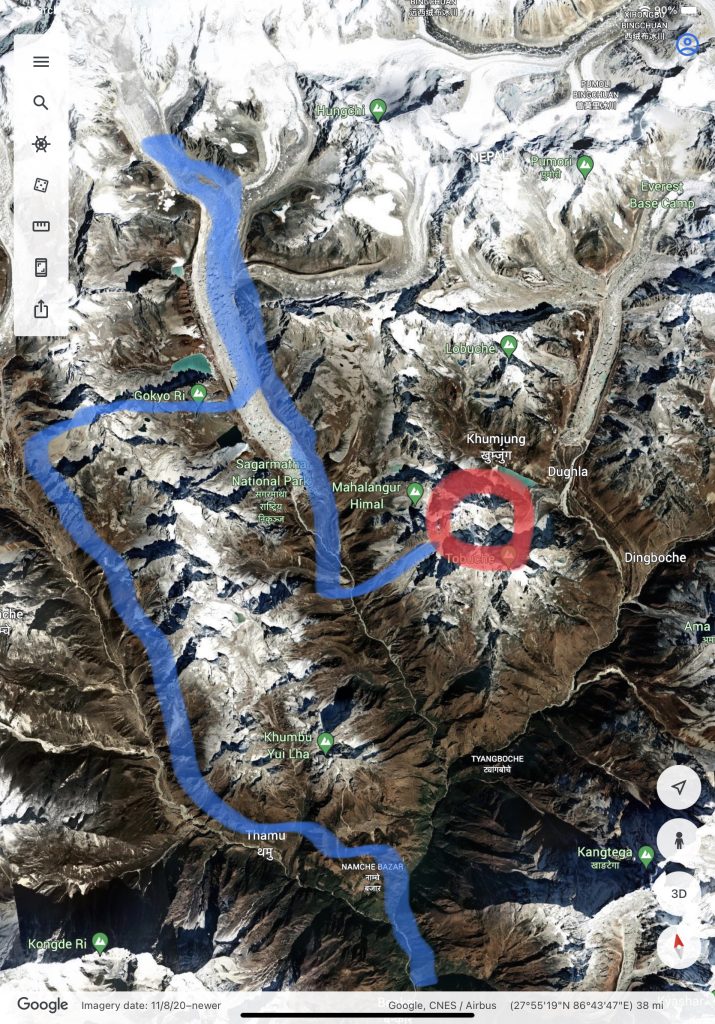The width and height of the screenshot is (715, 1024).
Task: Open the search tool
Action: (41, 103)
